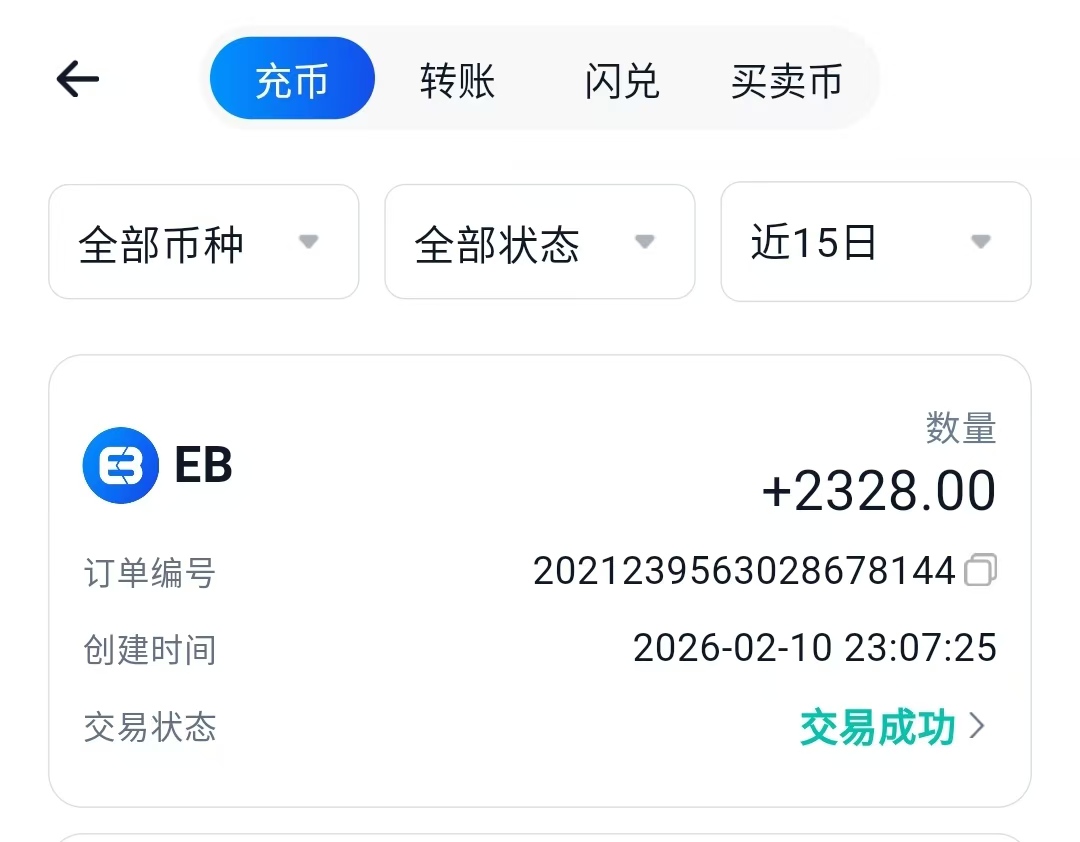The width and height of the screenshot is (1080, 842).
Task: Go back using the arrow icon
Action: [x=78, y=79]
